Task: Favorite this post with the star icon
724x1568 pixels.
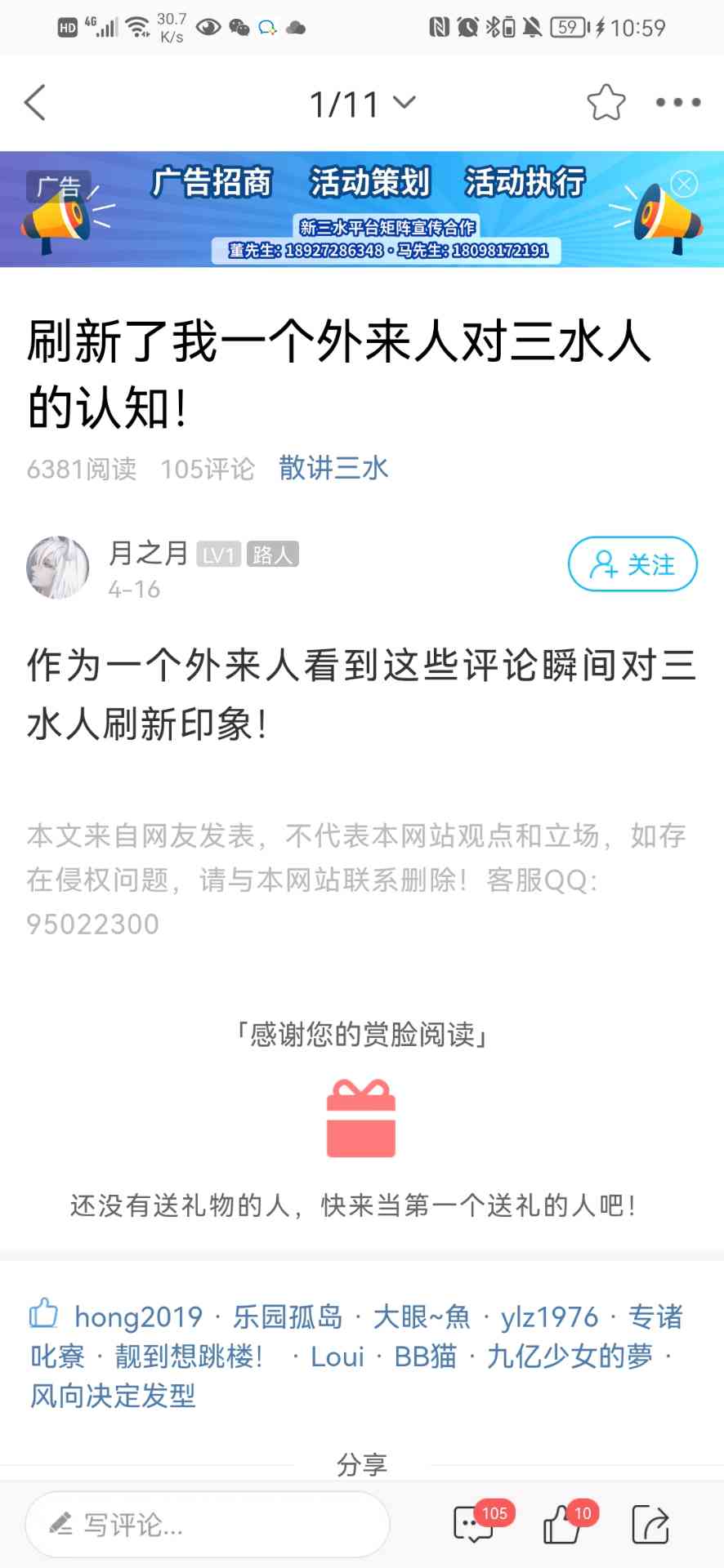Action: tap(606, 103)
